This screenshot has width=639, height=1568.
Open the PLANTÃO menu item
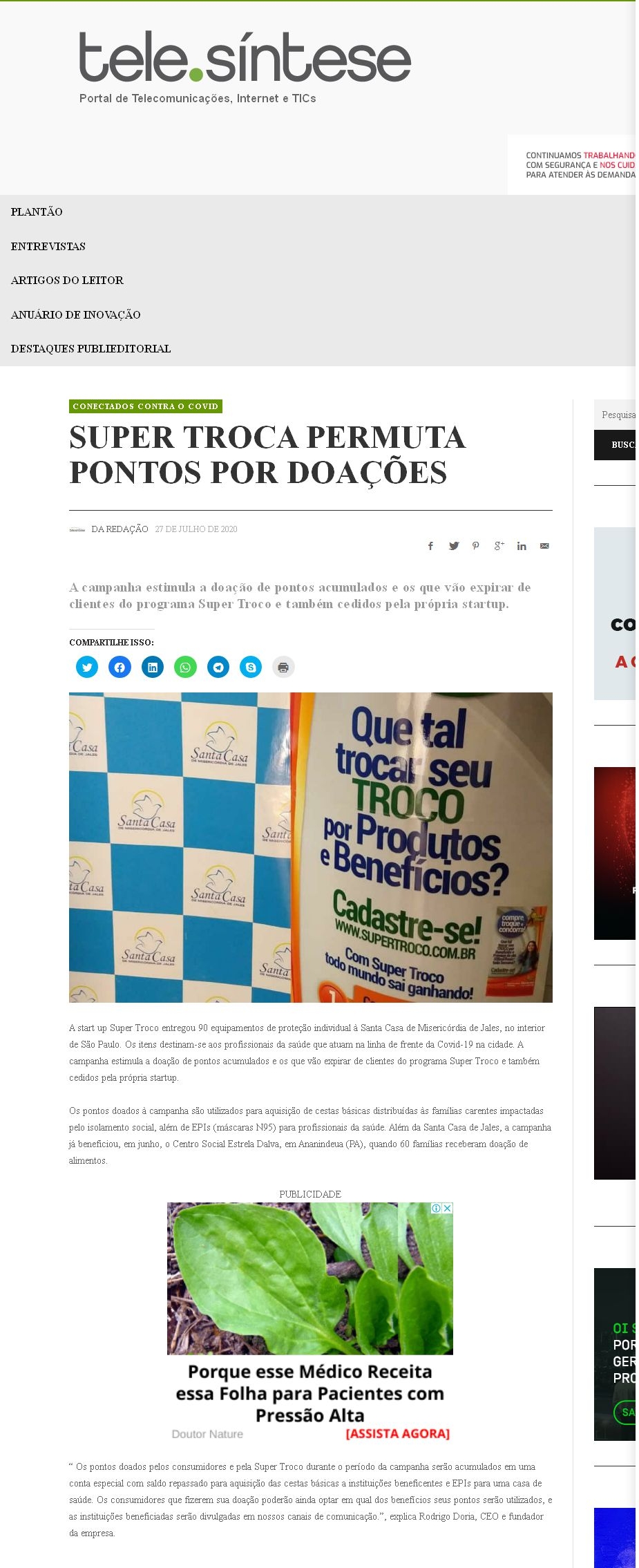point(37,212)
